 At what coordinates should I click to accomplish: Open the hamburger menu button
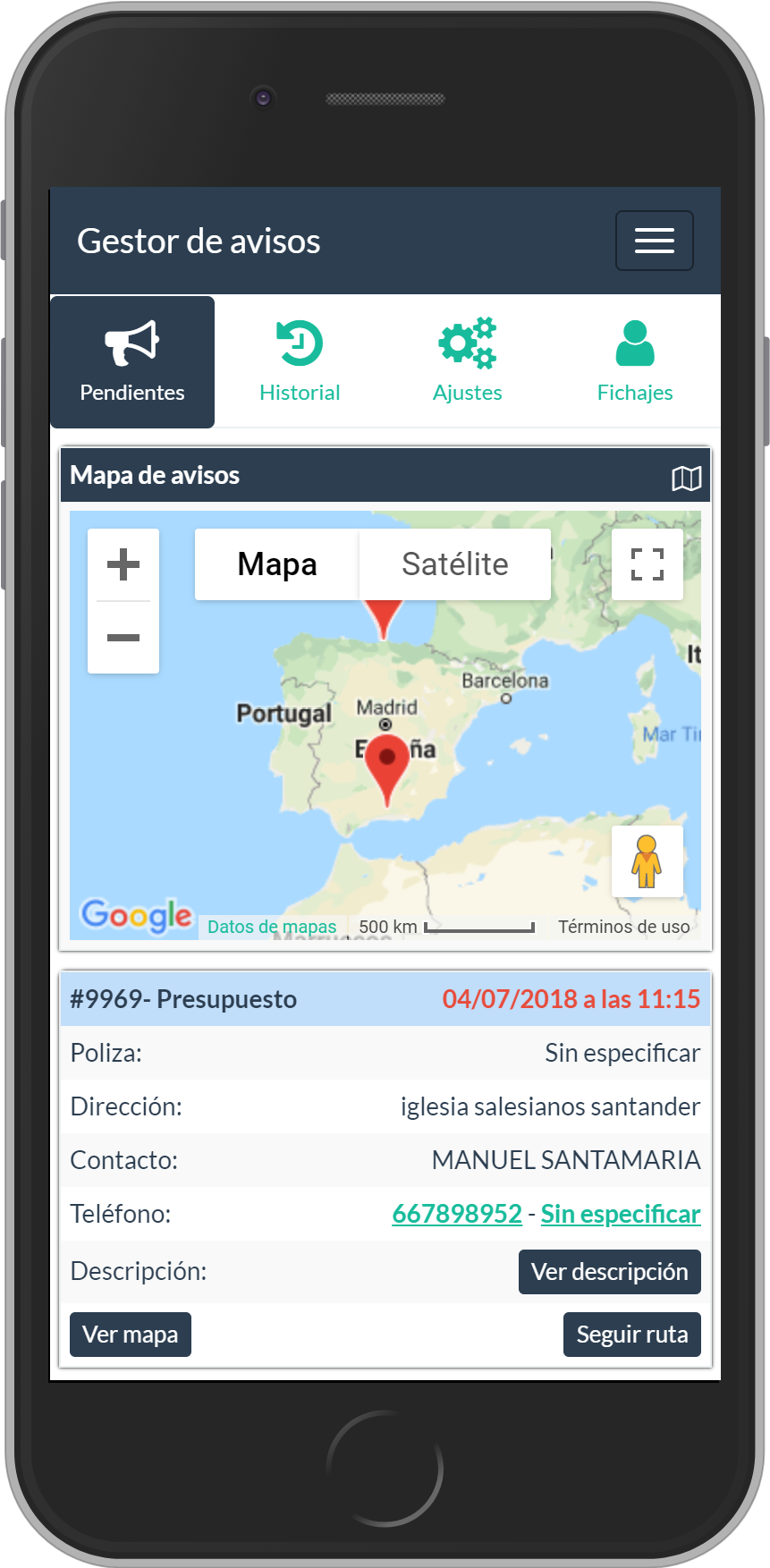(x=654, y=241)
